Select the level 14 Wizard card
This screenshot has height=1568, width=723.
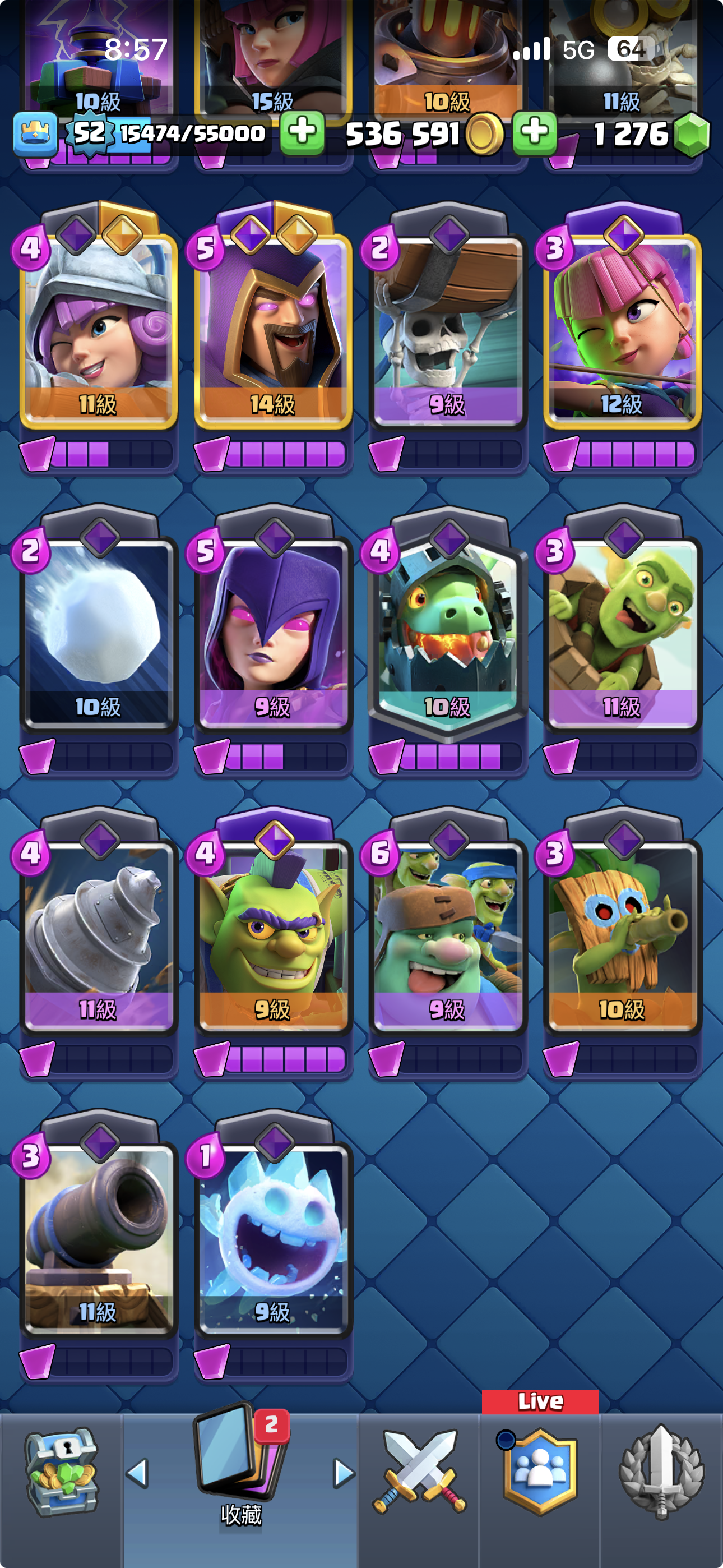274,329
